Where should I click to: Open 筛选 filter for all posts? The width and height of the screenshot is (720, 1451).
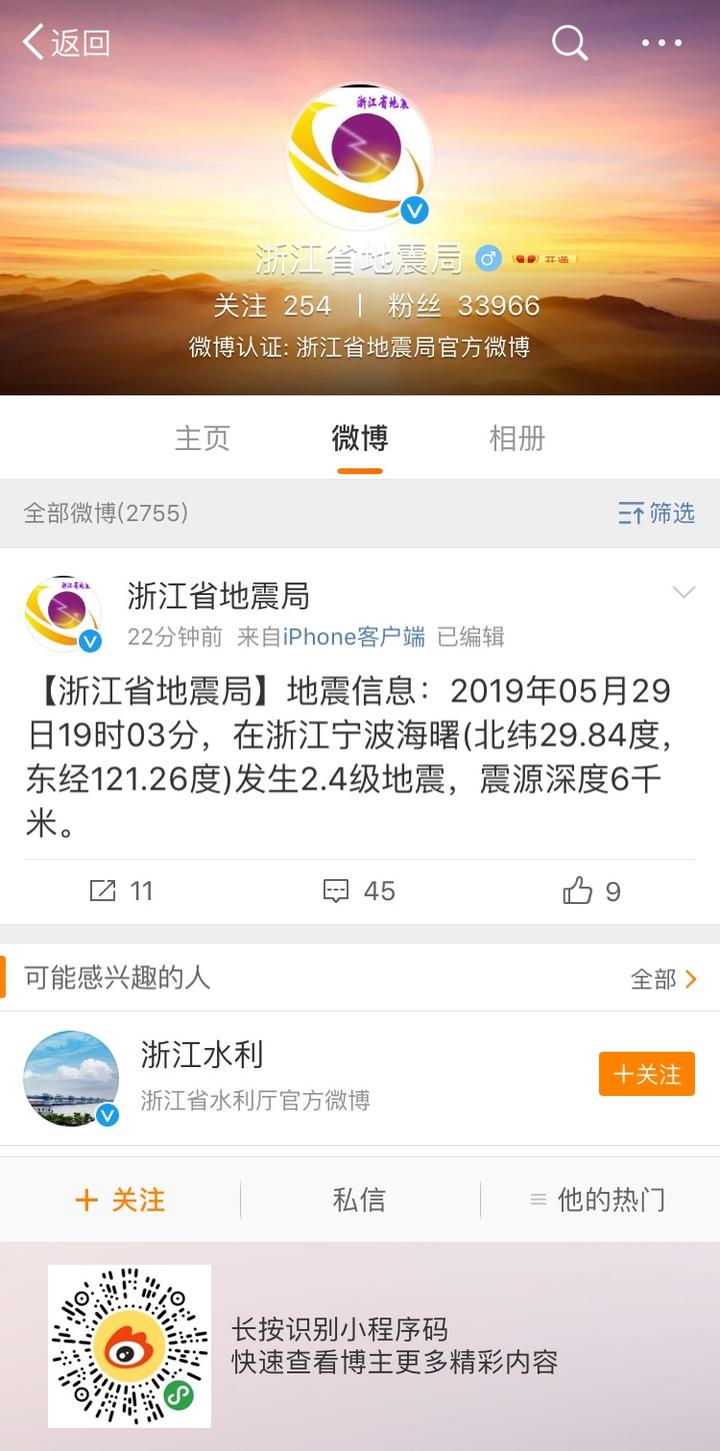[656, 513]
